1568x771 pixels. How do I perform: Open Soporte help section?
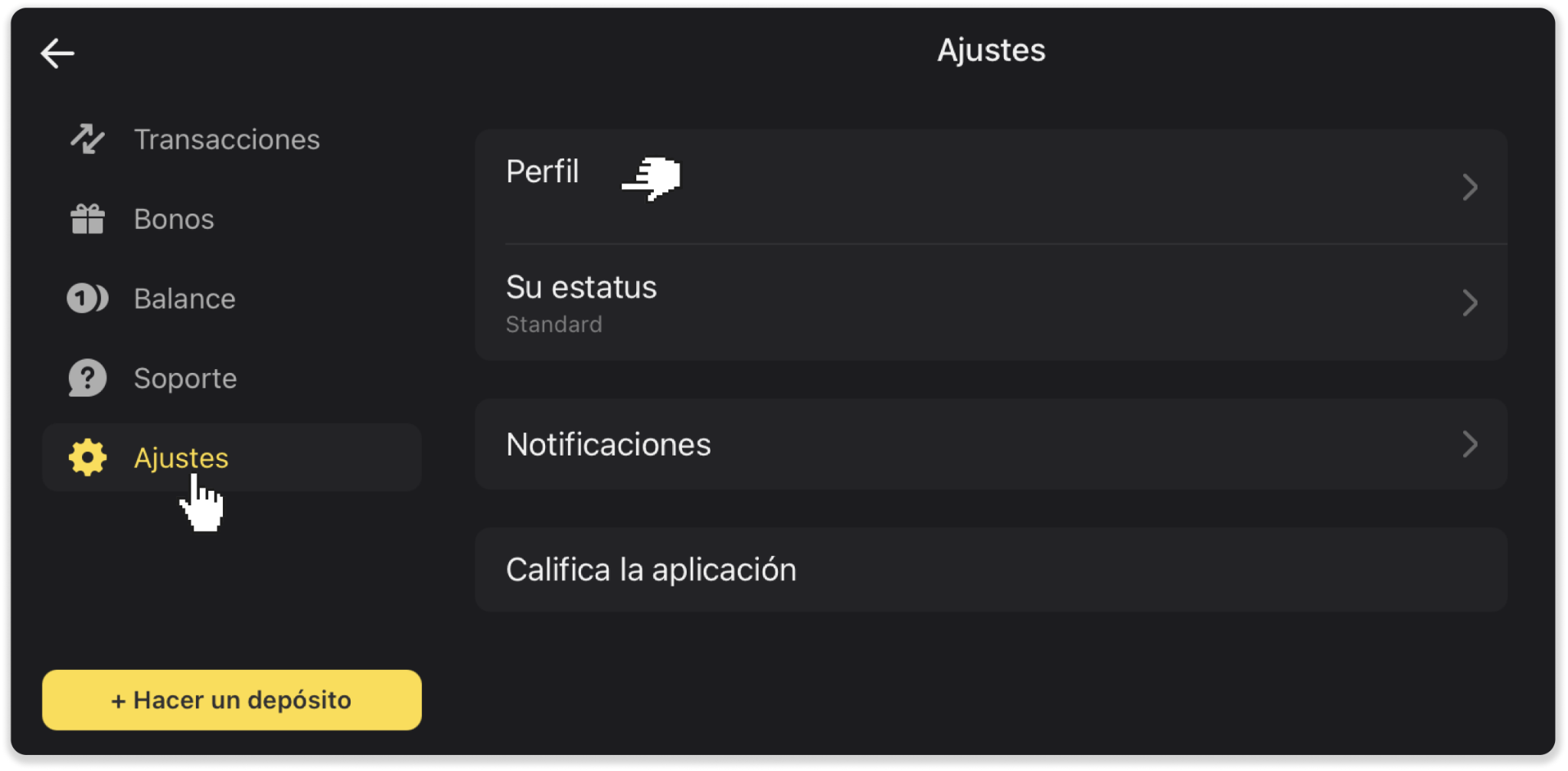185,379
